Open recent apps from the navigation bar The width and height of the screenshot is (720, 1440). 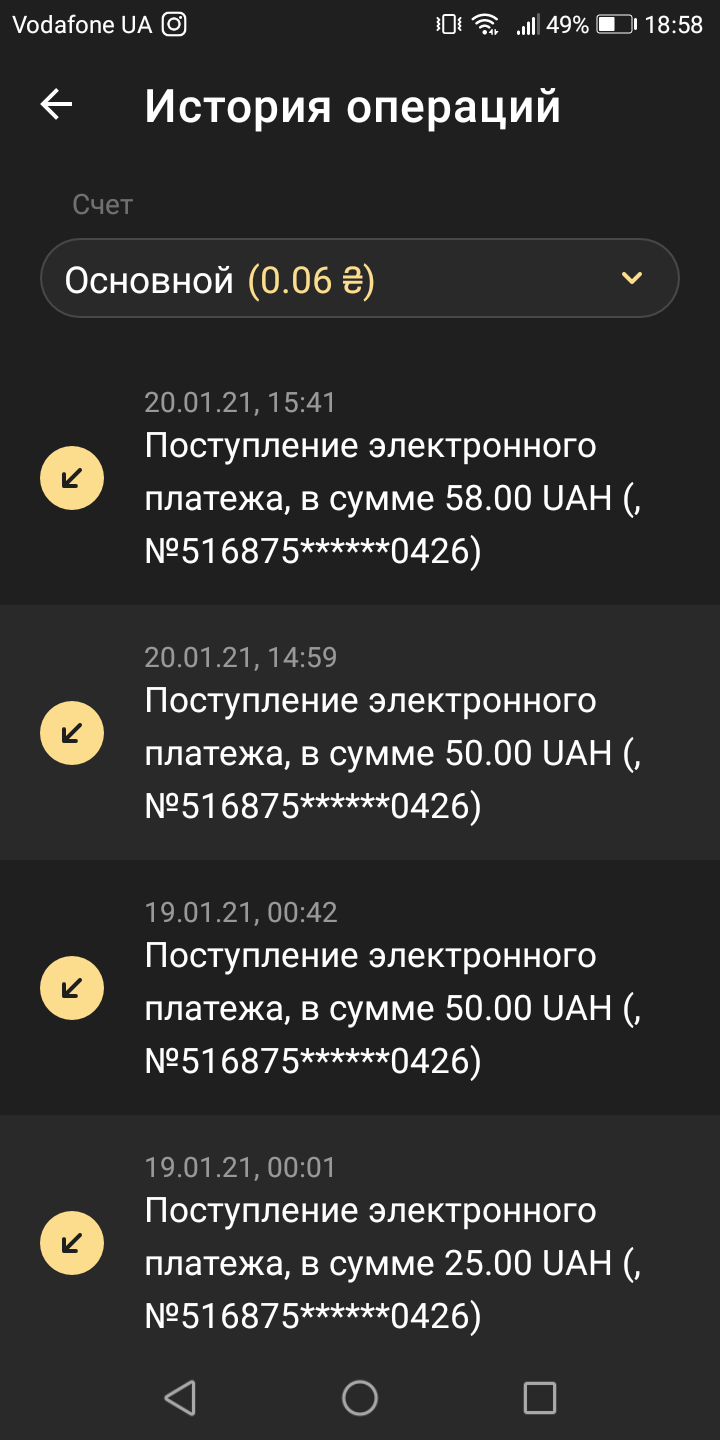540,1397
